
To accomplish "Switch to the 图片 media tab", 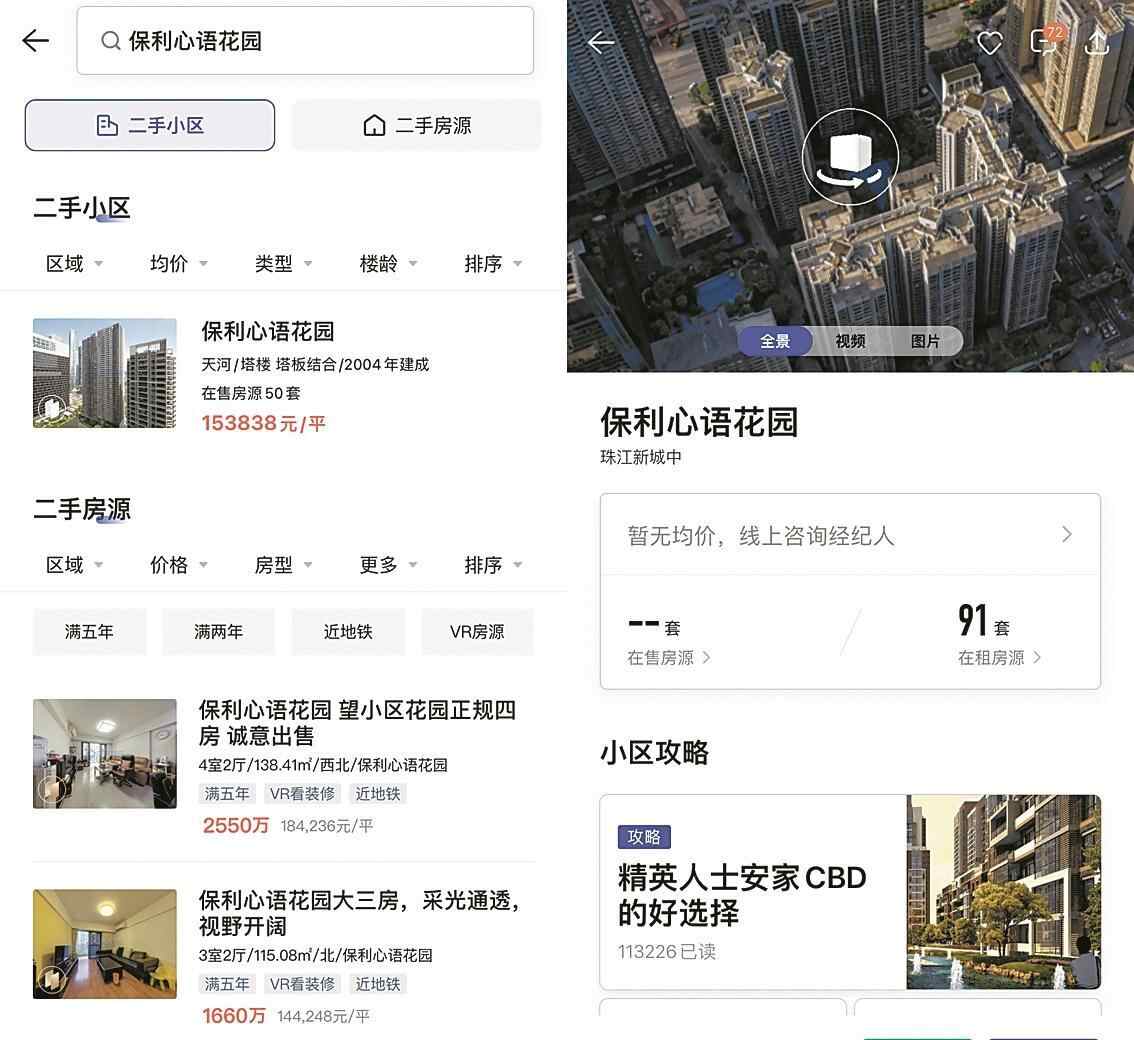I will tap(925, 341).
